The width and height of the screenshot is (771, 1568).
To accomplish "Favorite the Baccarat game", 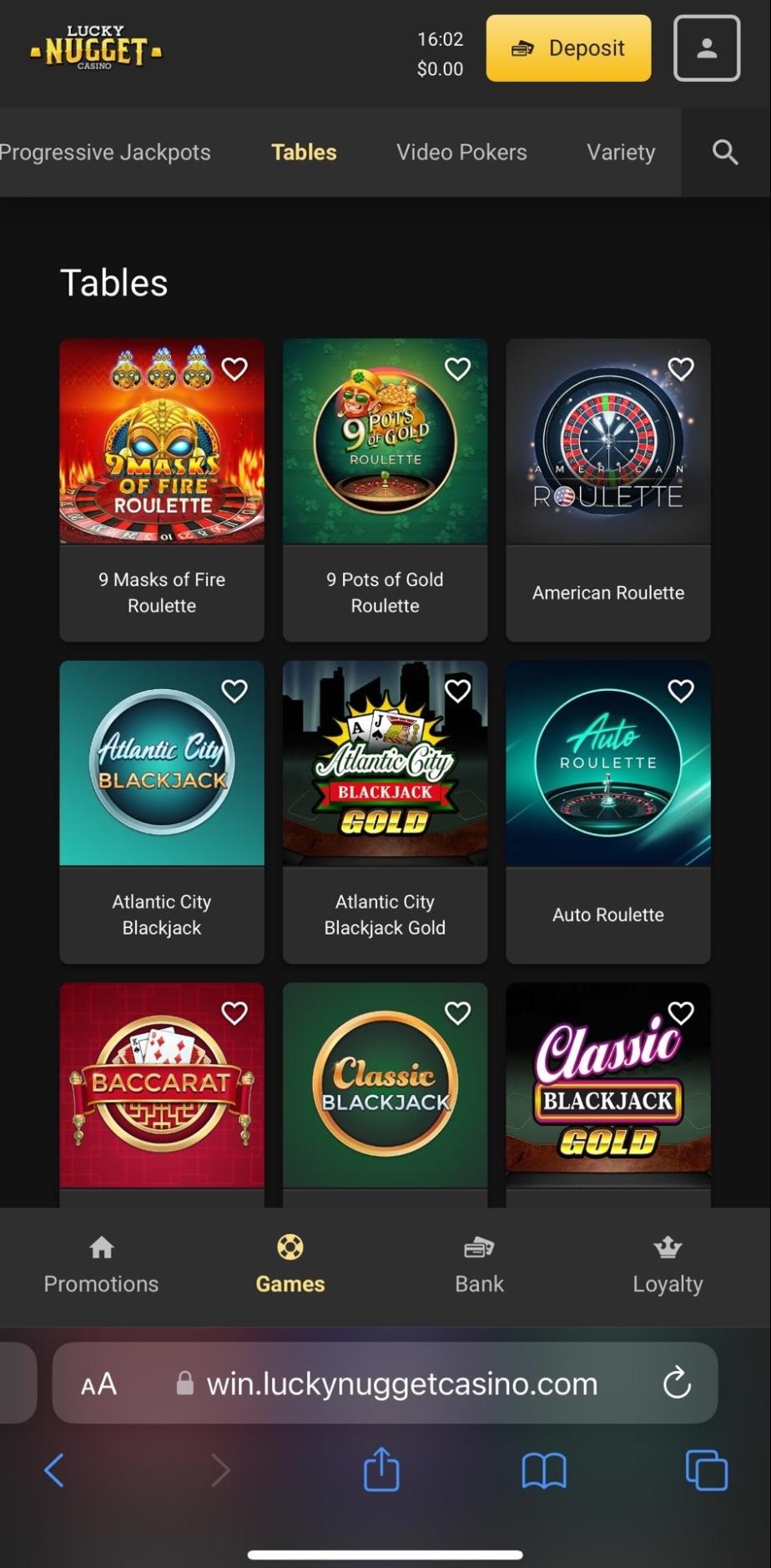I will pos(234,1012).
